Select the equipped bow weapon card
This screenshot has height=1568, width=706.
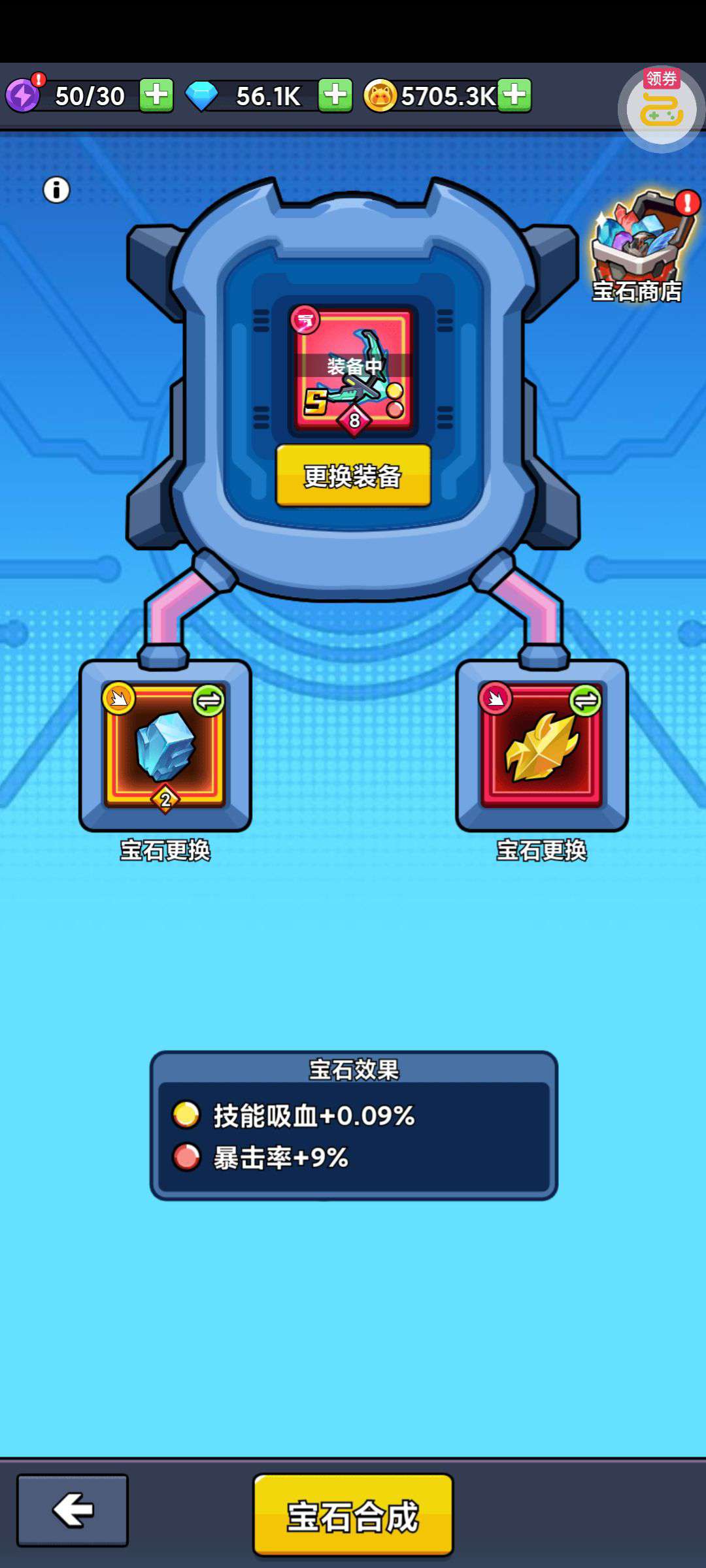(x=353, y=370)
